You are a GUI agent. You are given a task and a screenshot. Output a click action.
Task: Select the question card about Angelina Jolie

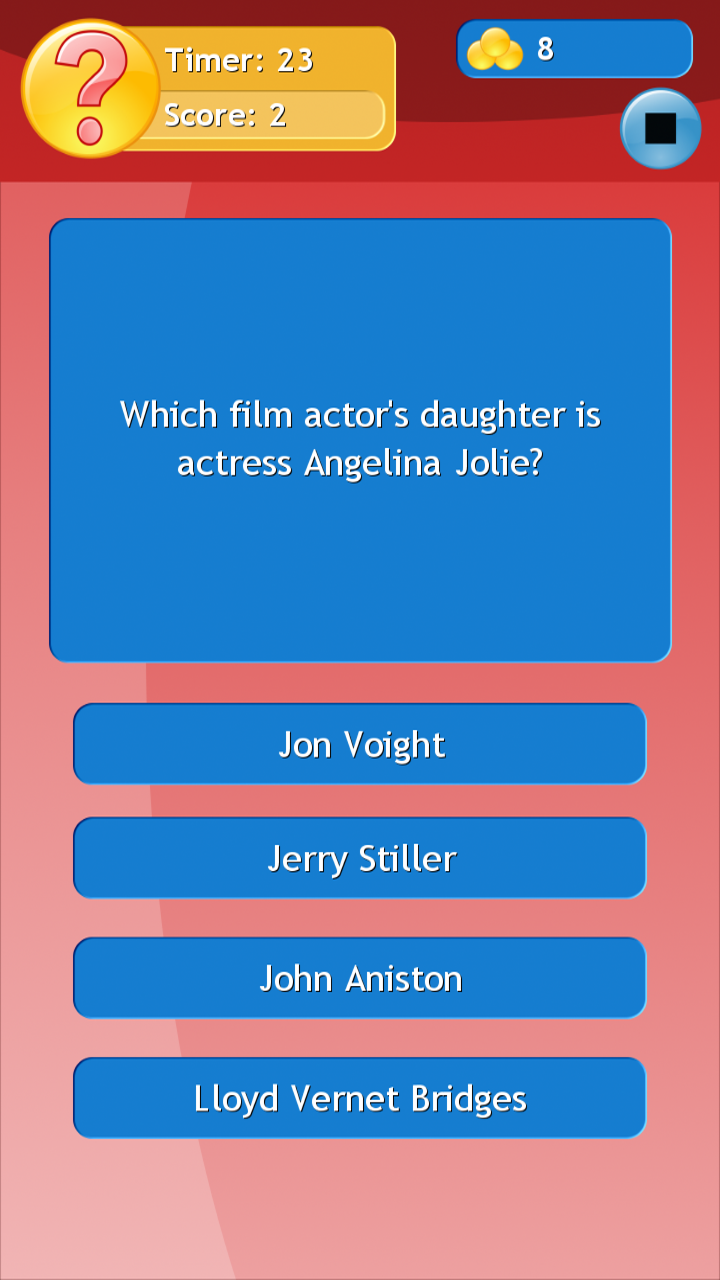(360, 438)
